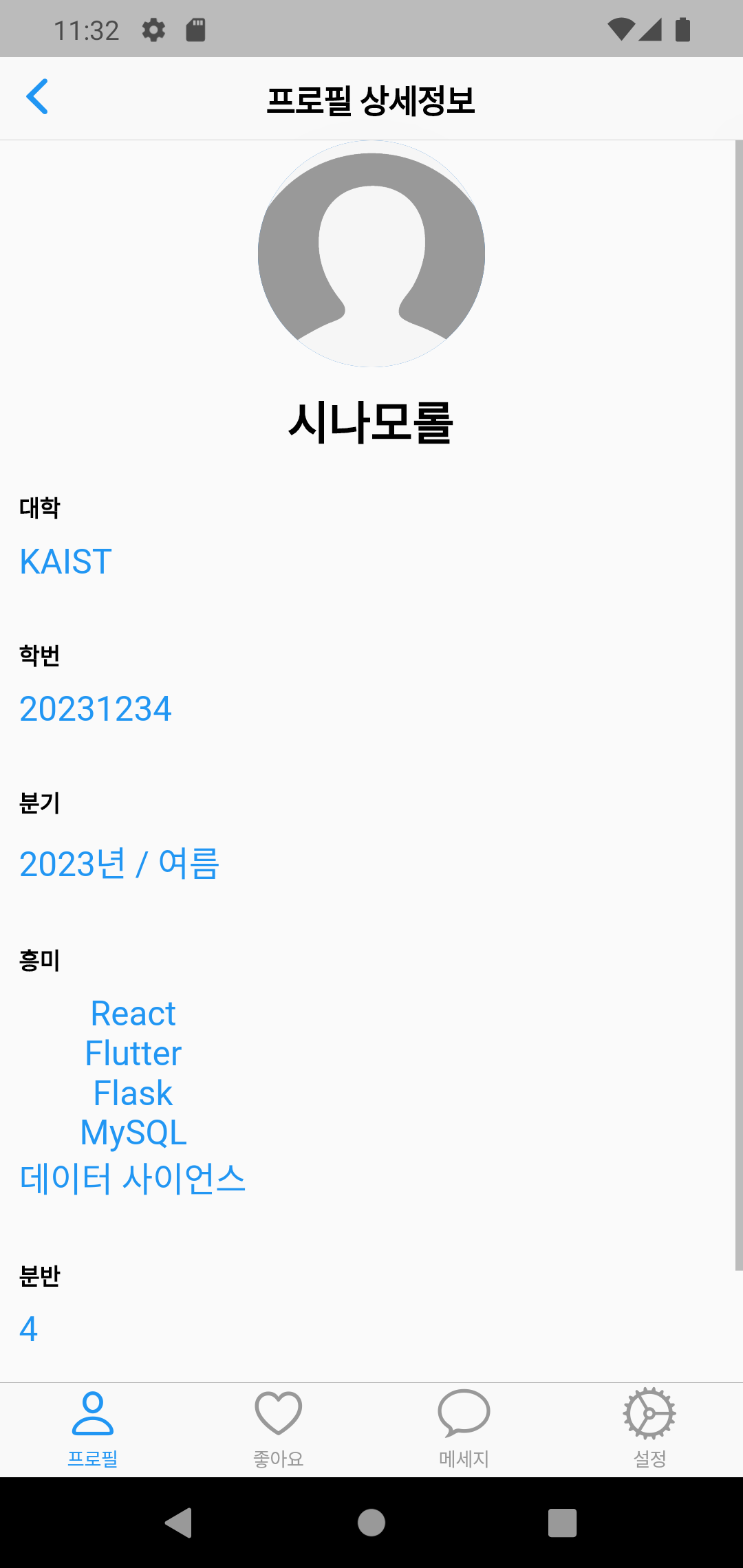Select the Flutter interest entry
This screenshot has height=1568, width=743.
[x=133, y=1054]
